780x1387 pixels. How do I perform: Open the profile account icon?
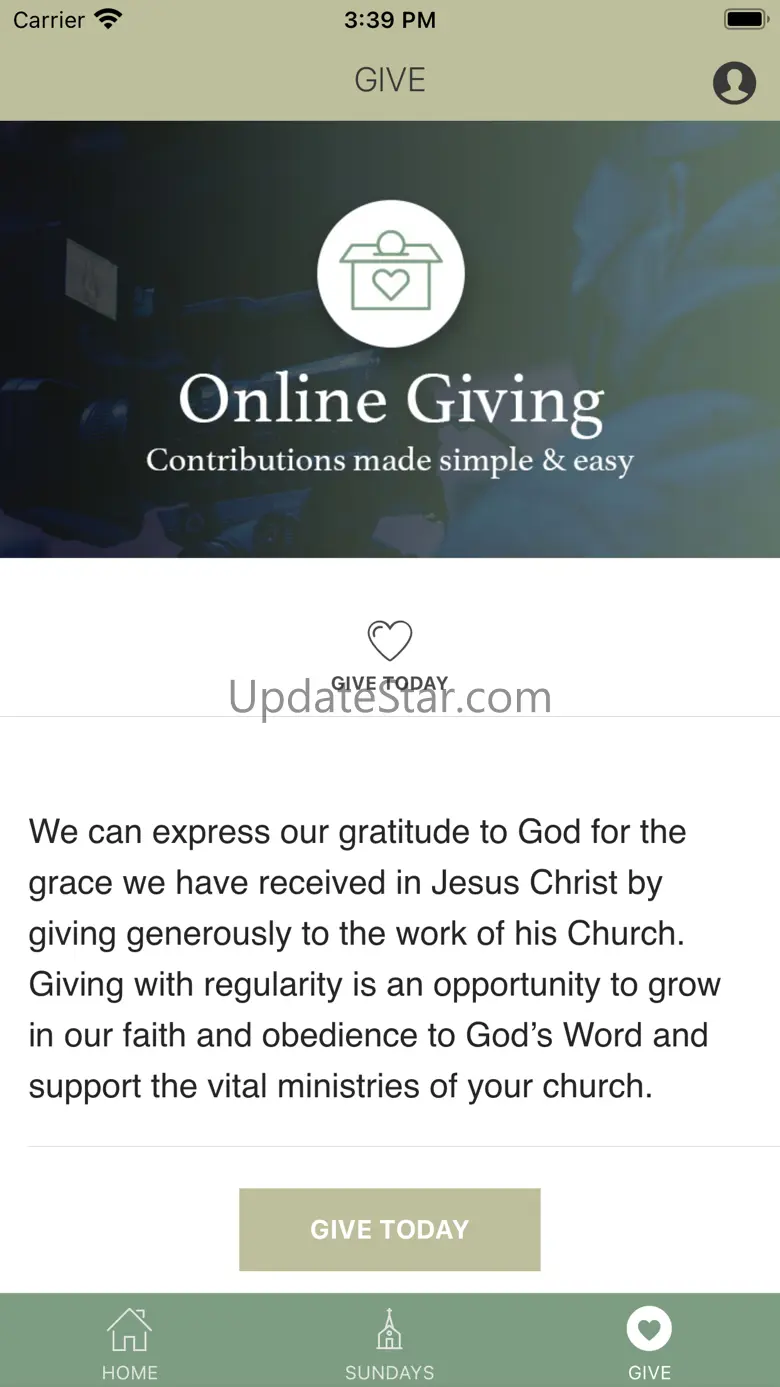[x=734, y=82]
